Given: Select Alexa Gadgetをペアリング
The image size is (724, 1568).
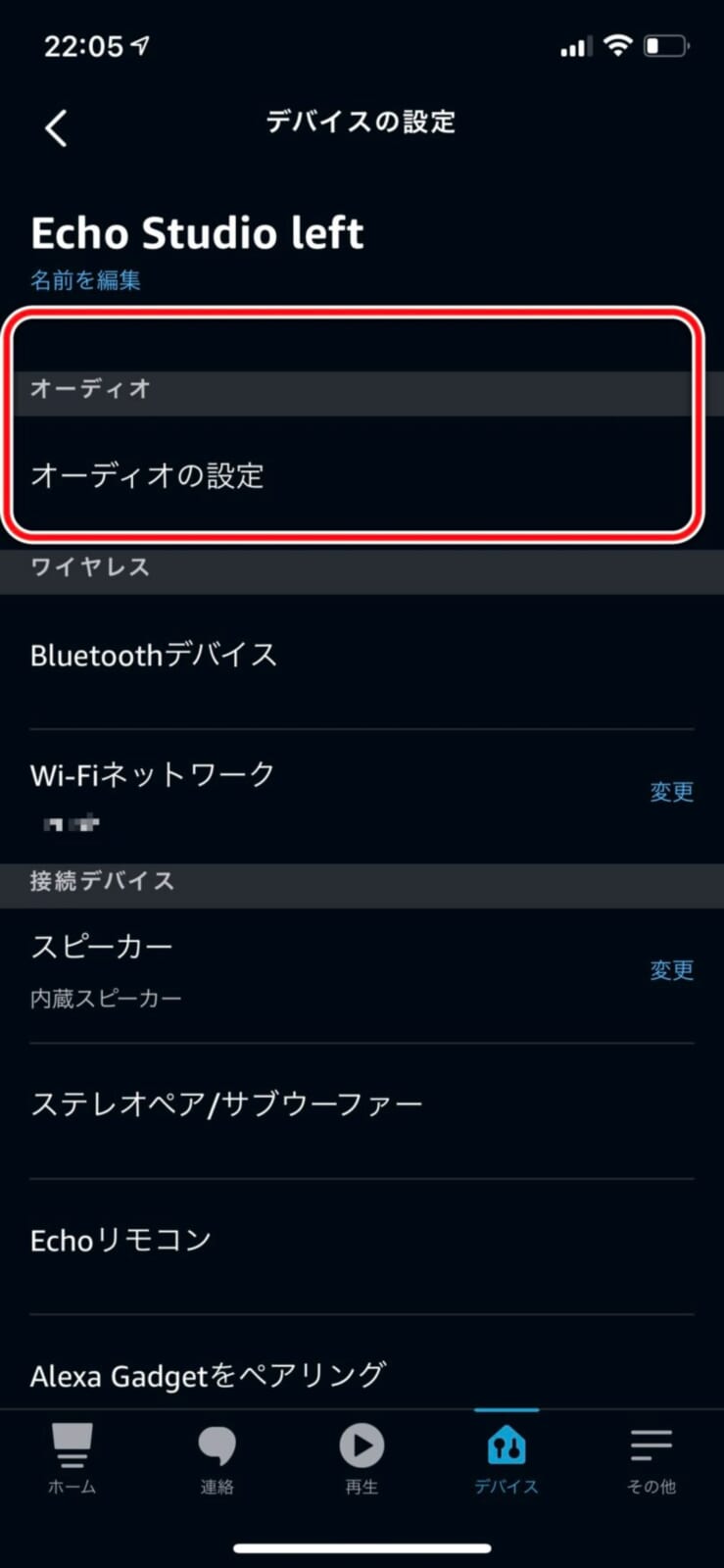Looking at the screenshot, I should 208,1375.
